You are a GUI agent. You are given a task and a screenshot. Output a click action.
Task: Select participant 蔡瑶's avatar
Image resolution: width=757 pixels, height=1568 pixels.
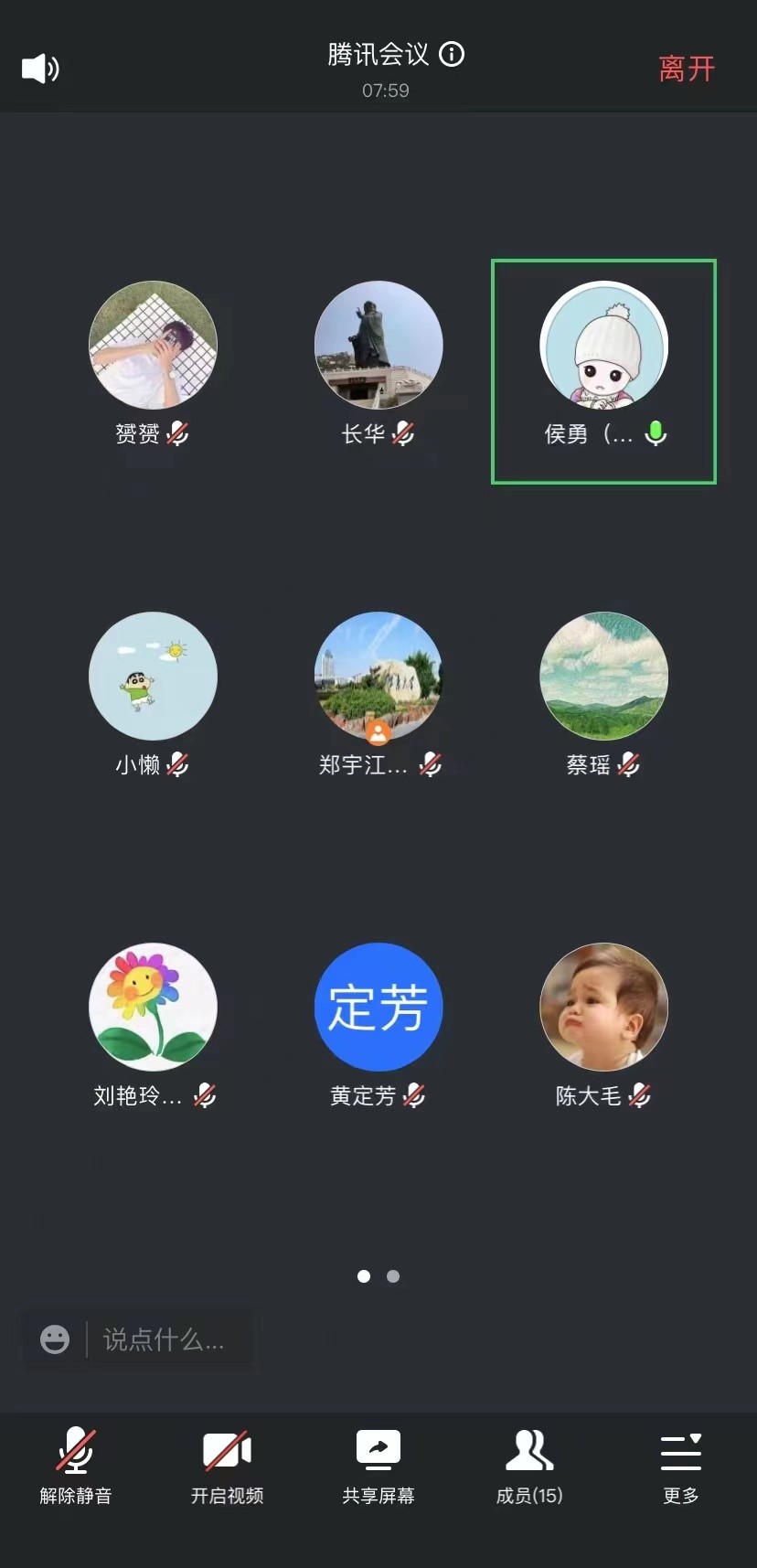click(604, 676)
